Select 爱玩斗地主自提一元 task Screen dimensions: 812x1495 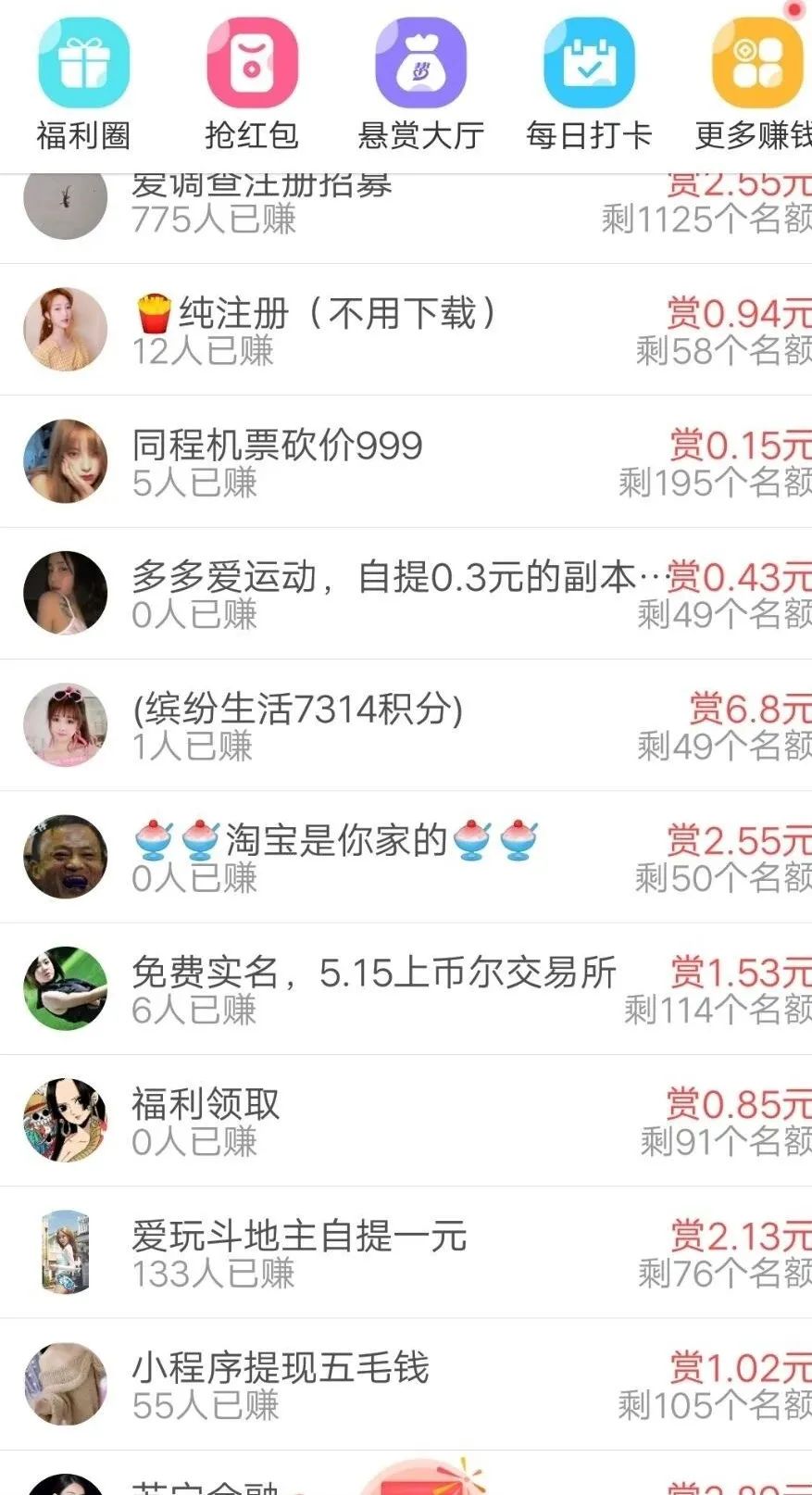pyautogui.click(x=407, y=1252)
